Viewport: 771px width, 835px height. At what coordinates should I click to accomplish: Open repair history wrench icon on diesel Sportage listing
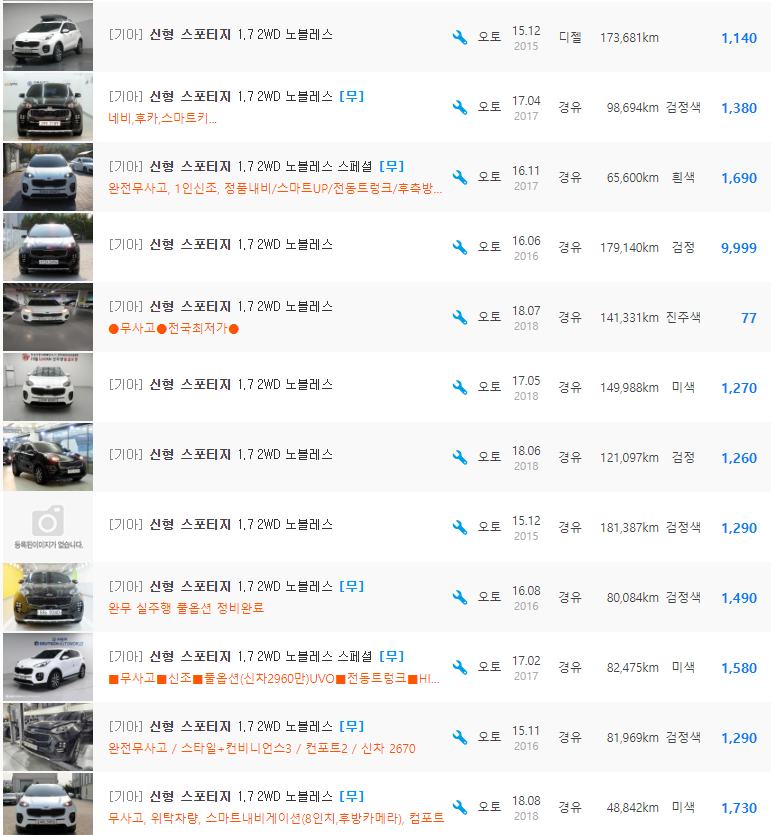tap(460, 38)
